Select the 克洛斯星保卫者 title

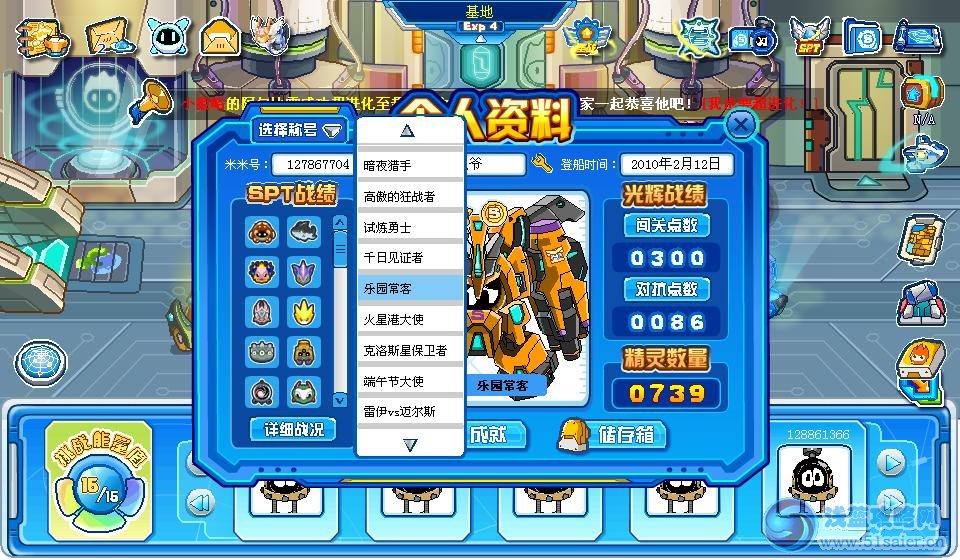coord(410,351)
